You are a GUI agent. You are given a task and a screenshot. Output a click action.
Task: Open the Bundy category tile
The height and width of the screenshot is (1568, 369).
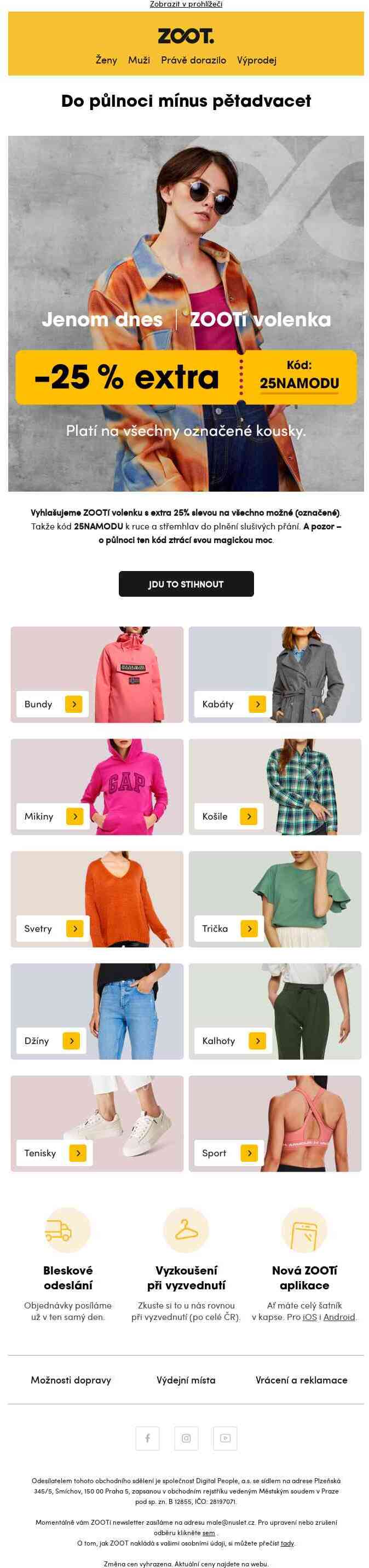(x=97, y=675)
